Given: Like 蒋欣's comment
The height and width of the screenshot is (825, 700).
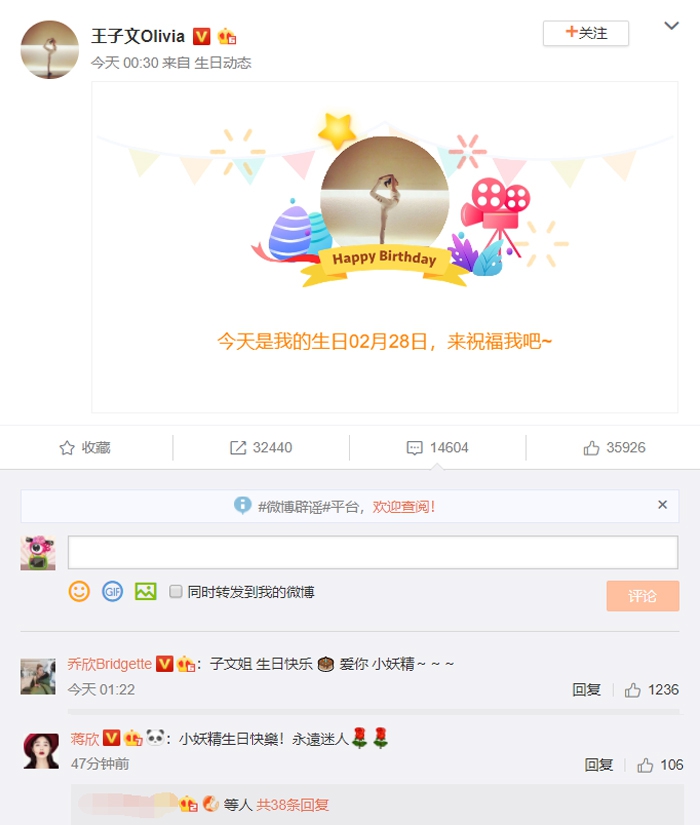Looking at the screenshot, I should [660, 765].
